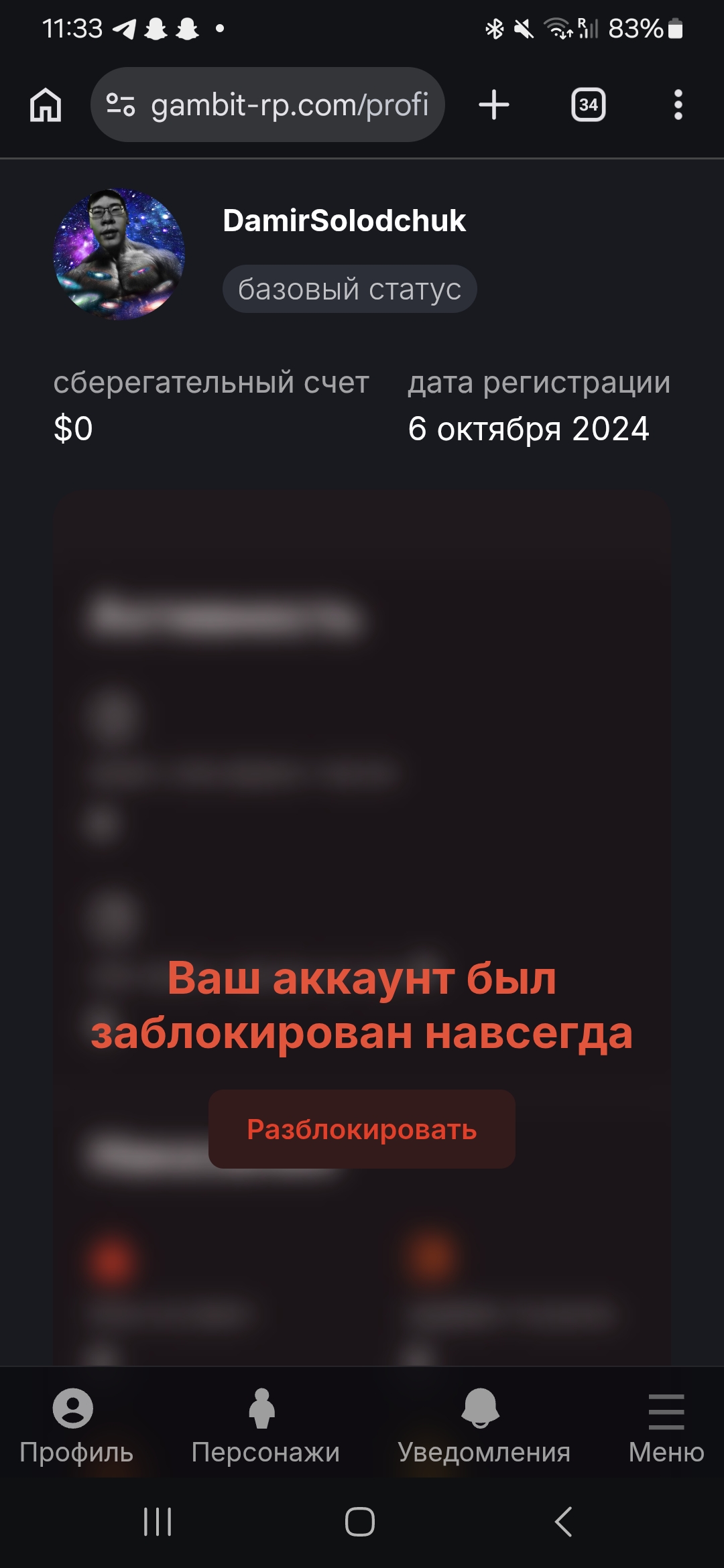The height and width of the screenshot is (1568, 724).
Task: Open the tab switcher showing 34
Action: (x=588, y=105)
